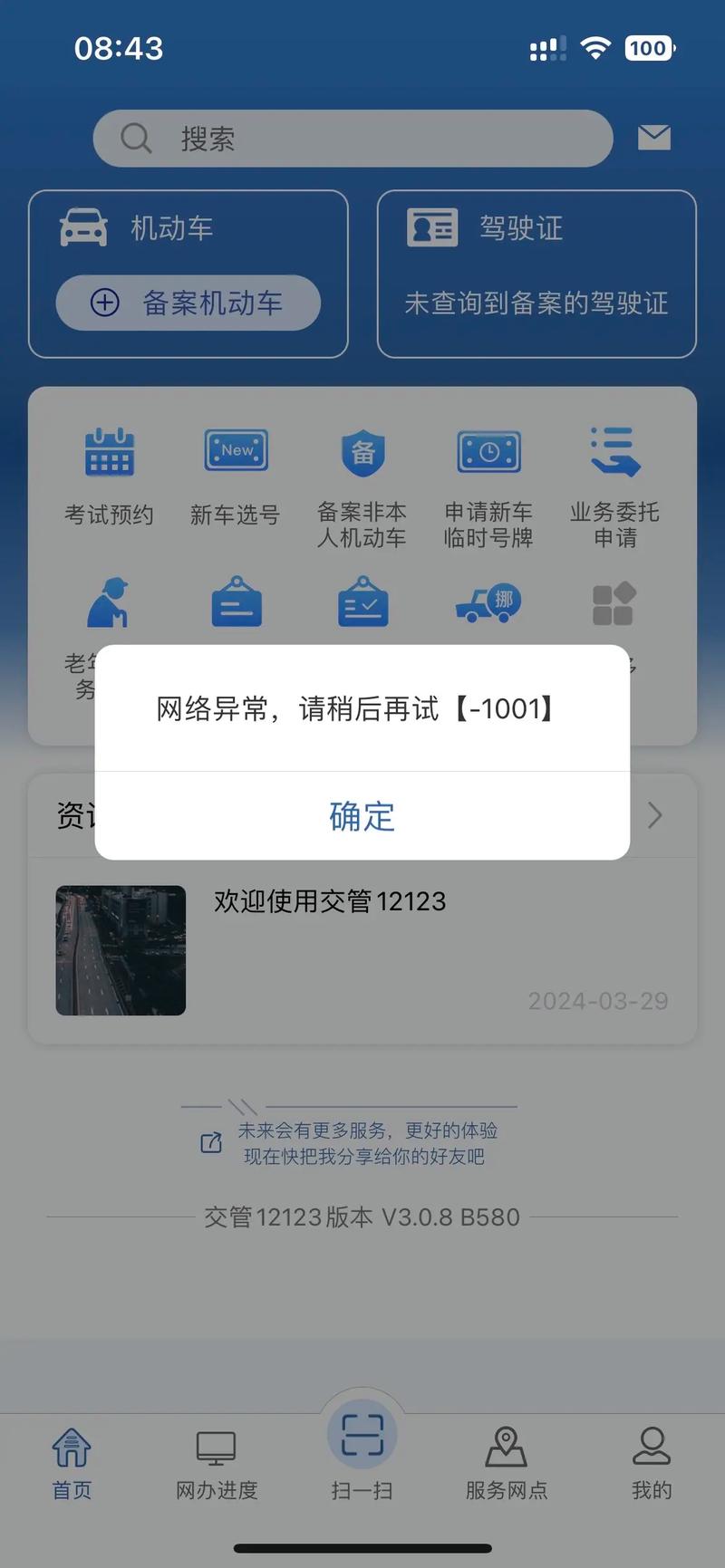Open 考试预约 service

[109, 476]
